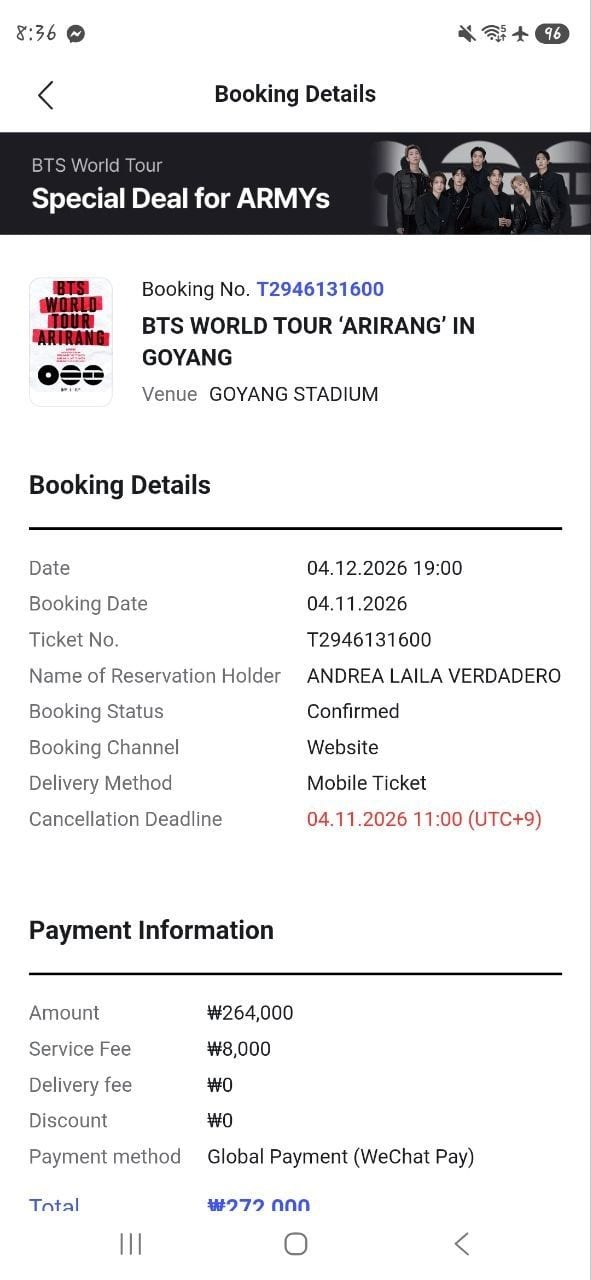The height and width of the screenshot is (1280, 591).
Task: Go back from Booking Details
Action: [45, 95]
